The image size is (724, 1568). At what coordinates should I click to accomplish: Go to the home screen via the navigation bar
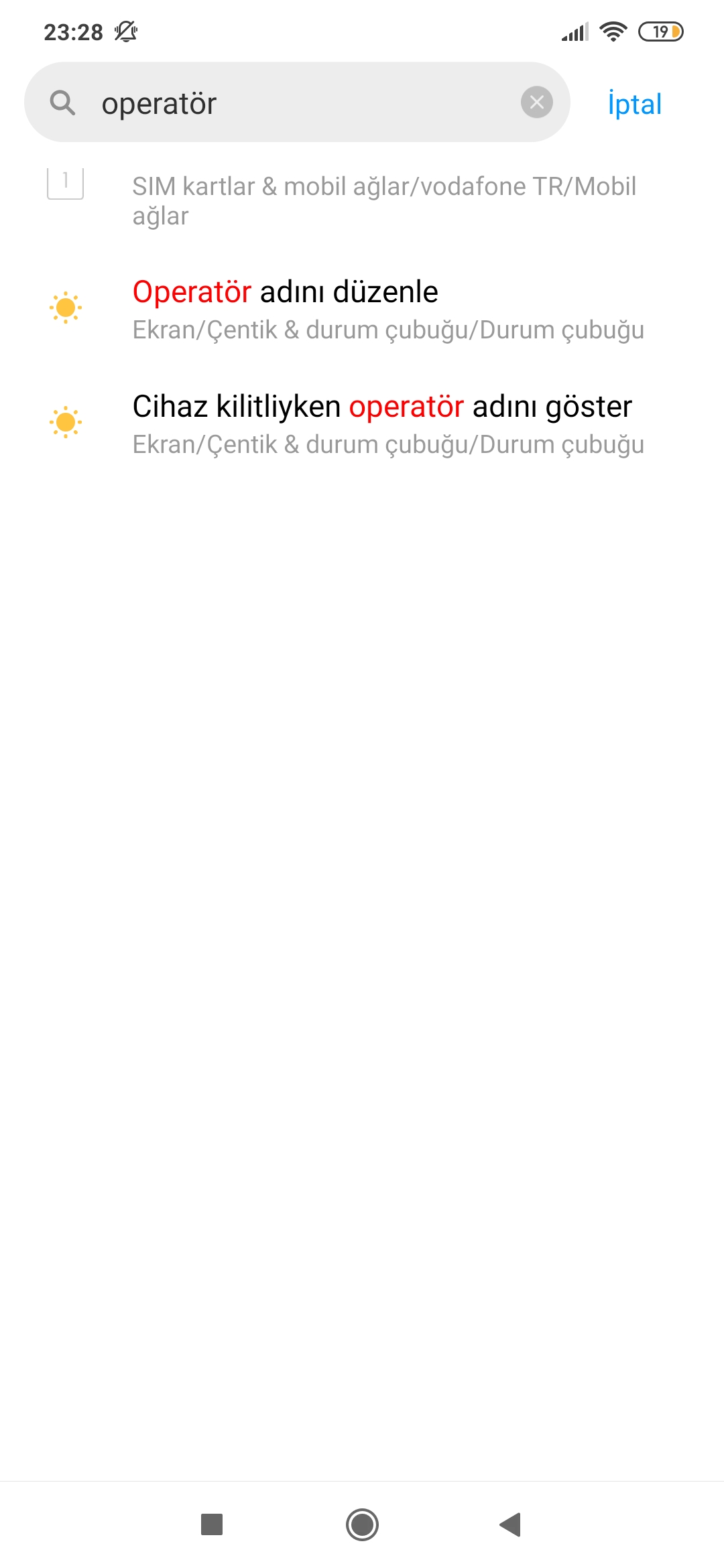pyautogui.click(x=362, y=1524)
